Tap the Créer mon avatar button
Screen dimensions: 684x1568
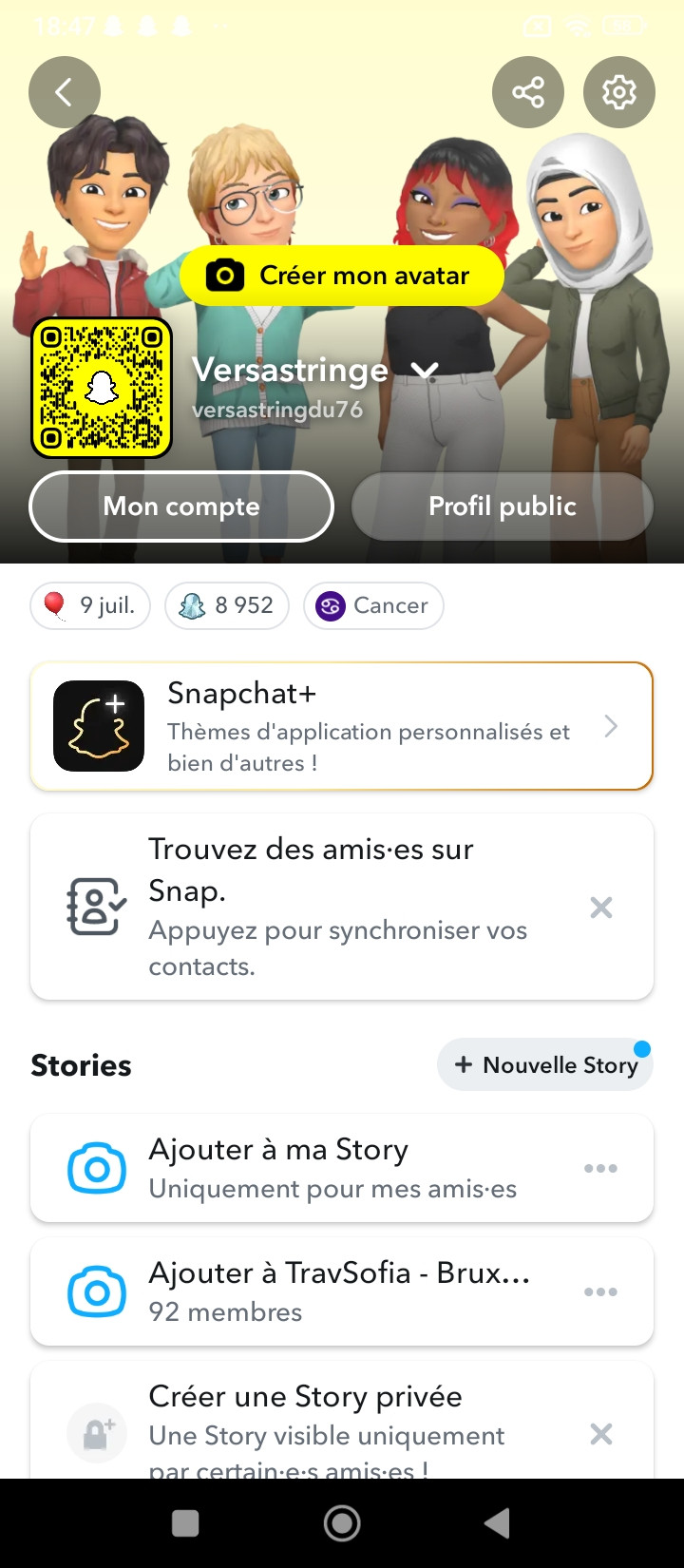pos(342,276)
